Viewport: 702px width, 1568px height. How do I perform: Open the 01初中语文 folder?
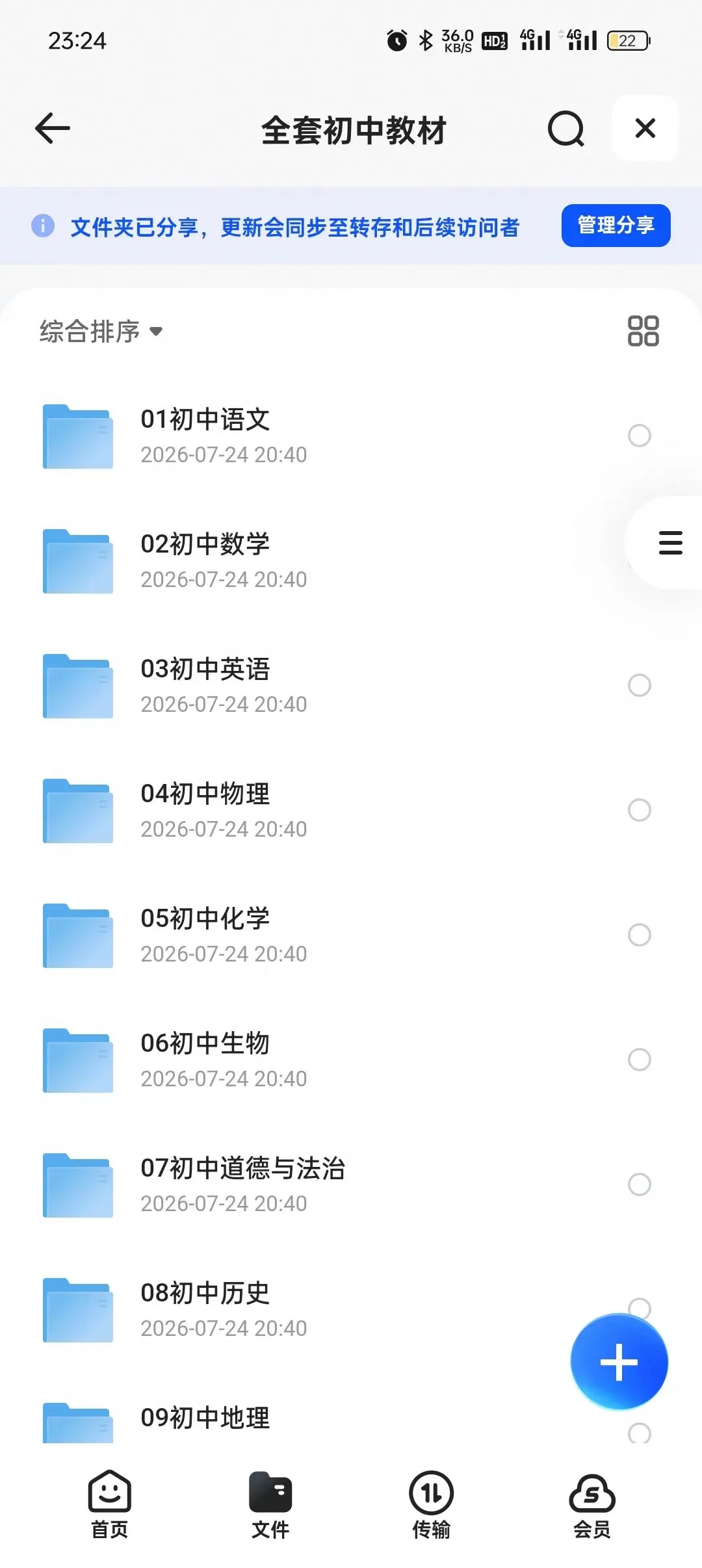coord(351,436)
